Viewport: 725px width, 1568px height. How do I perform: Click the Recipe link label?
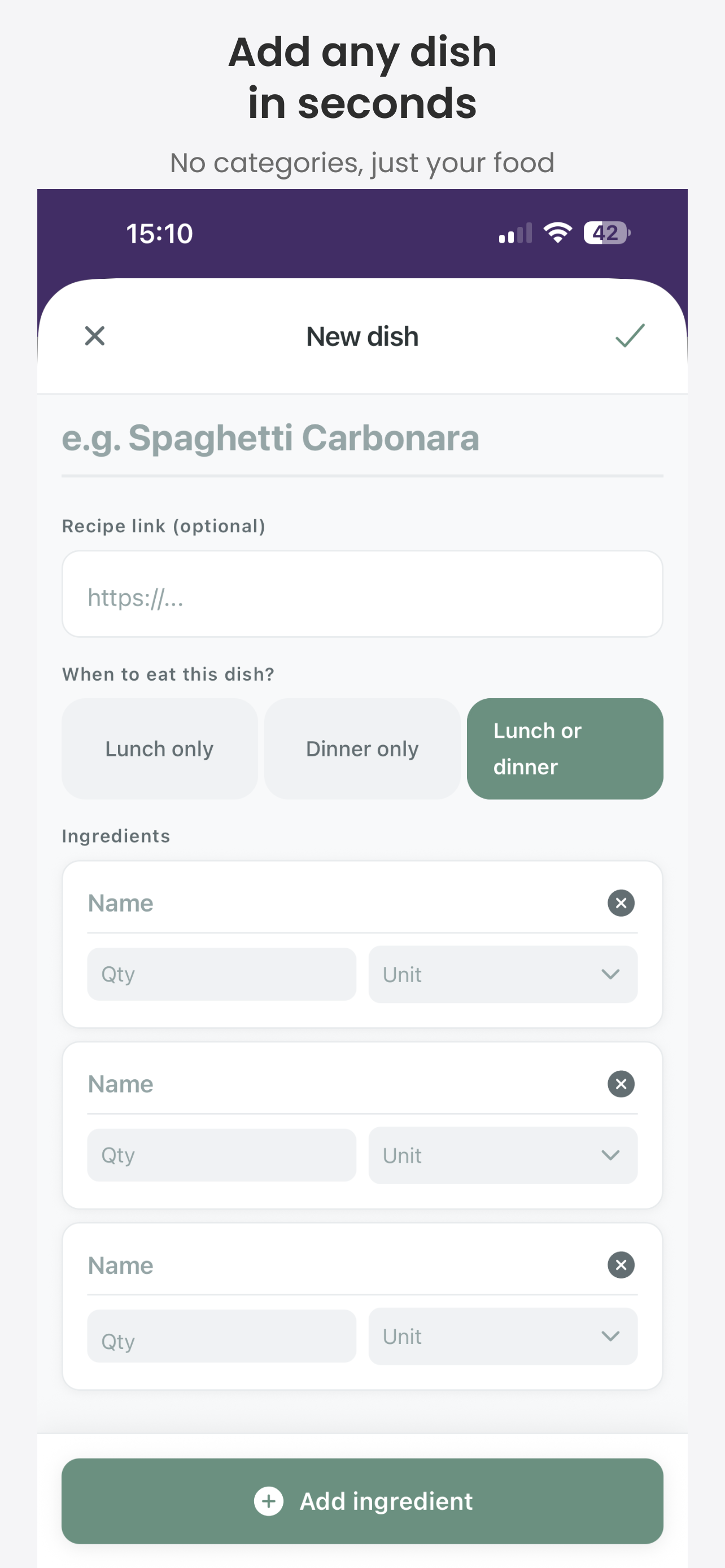pyautogui.click(x=164, y=525)
